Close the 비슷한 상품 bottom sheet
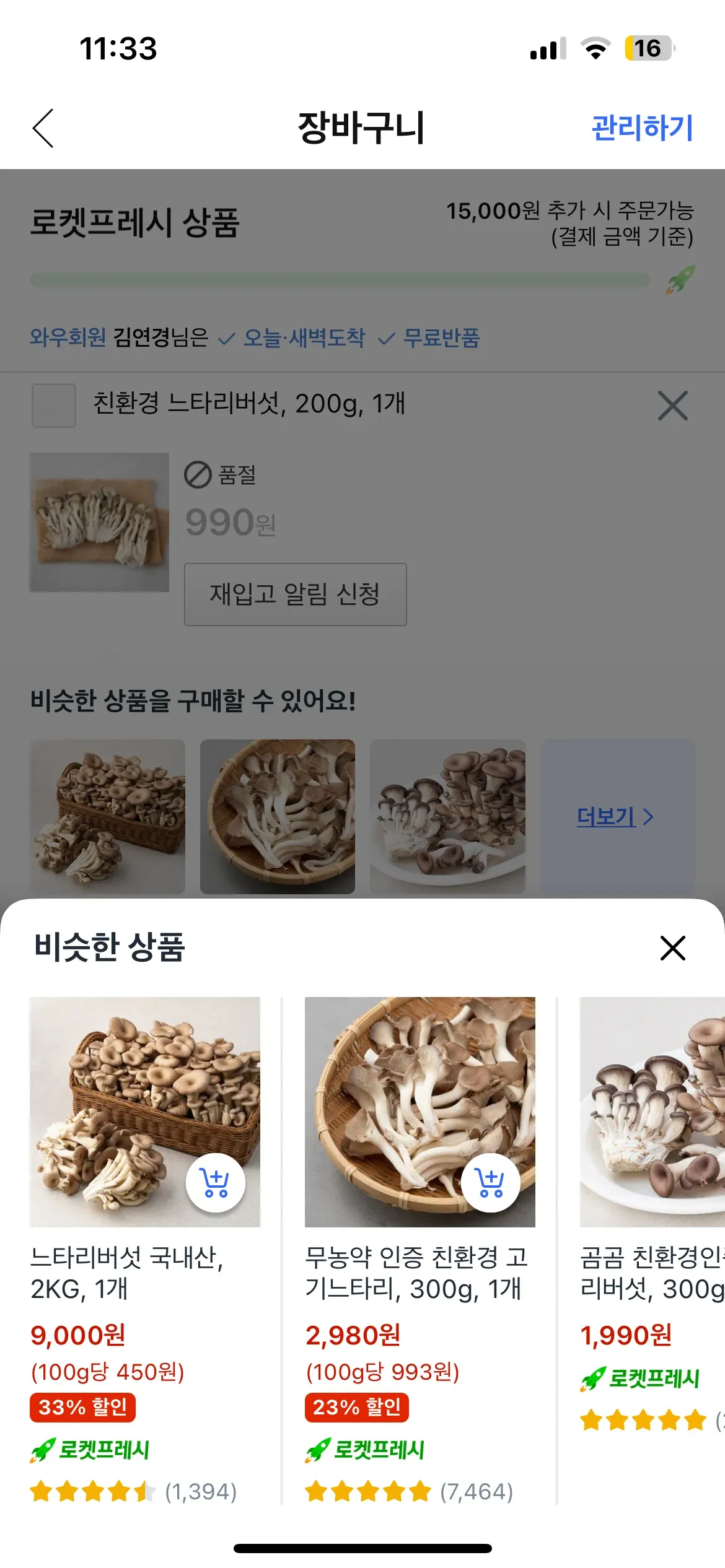 (672, 948)
